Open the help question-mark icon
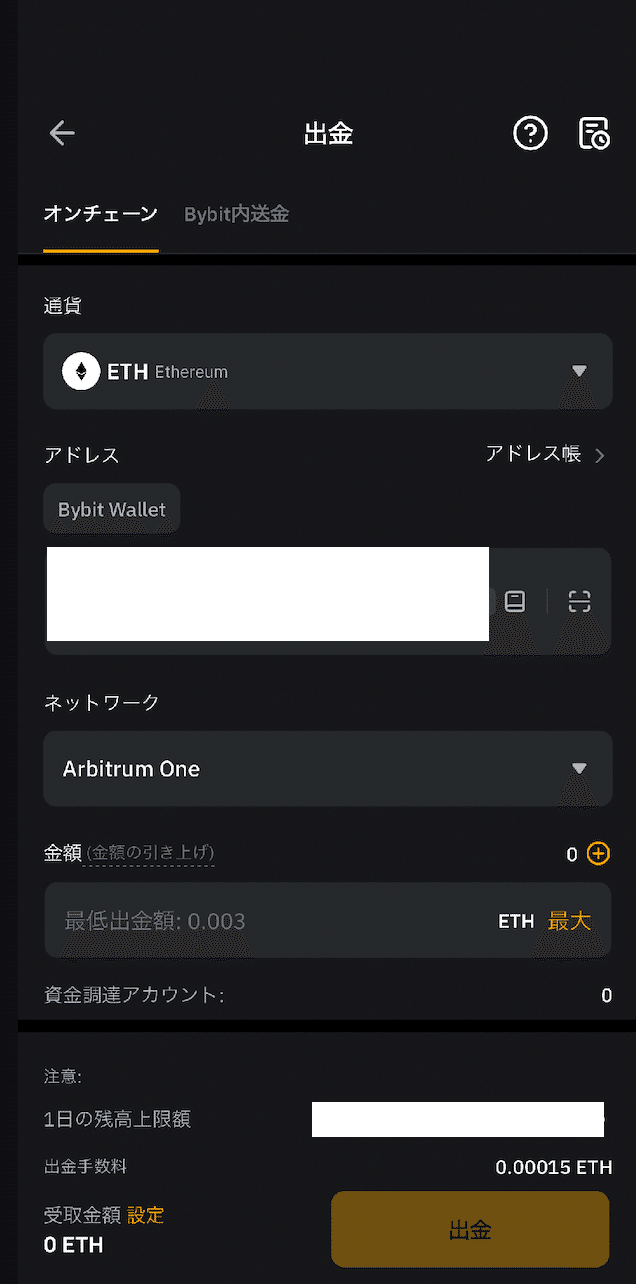This screenshot has width=636, height=1284. pyautogui.click(x=530, y=133)
